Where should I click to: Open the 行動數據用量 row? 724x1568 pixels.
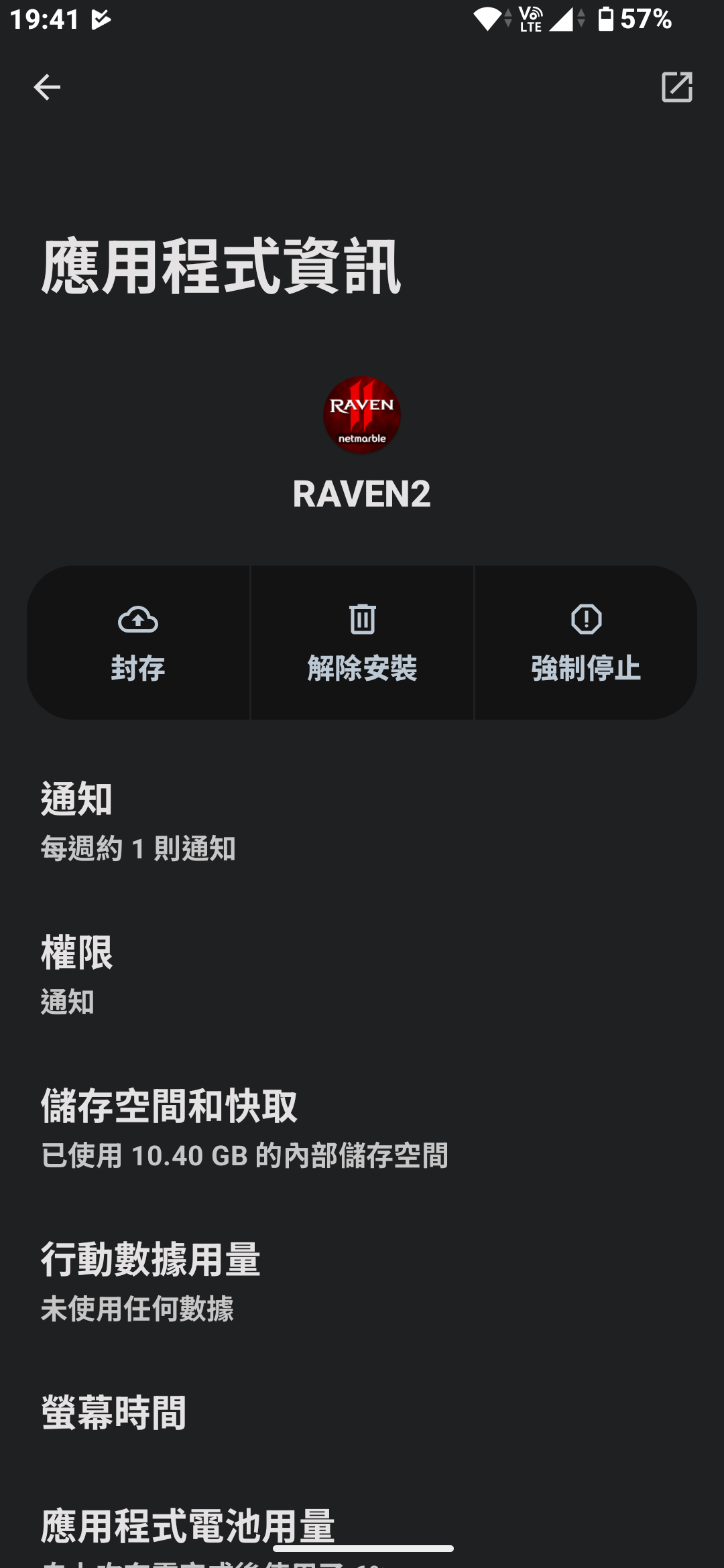[x=362, y=1281]
